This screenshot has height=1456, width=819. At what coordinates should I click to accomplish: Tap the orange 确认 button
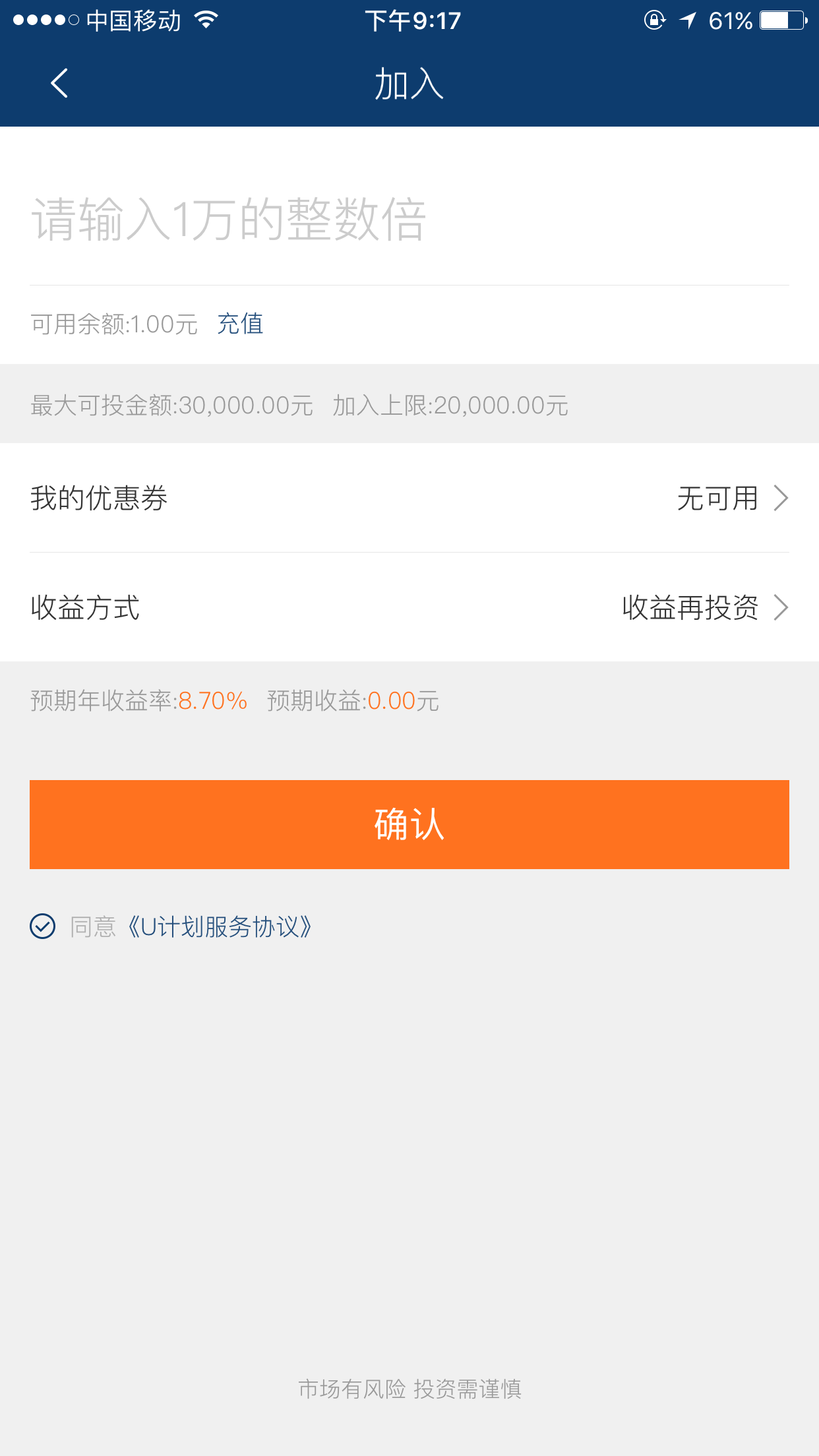pyautogui.click(x=409, y=824)
